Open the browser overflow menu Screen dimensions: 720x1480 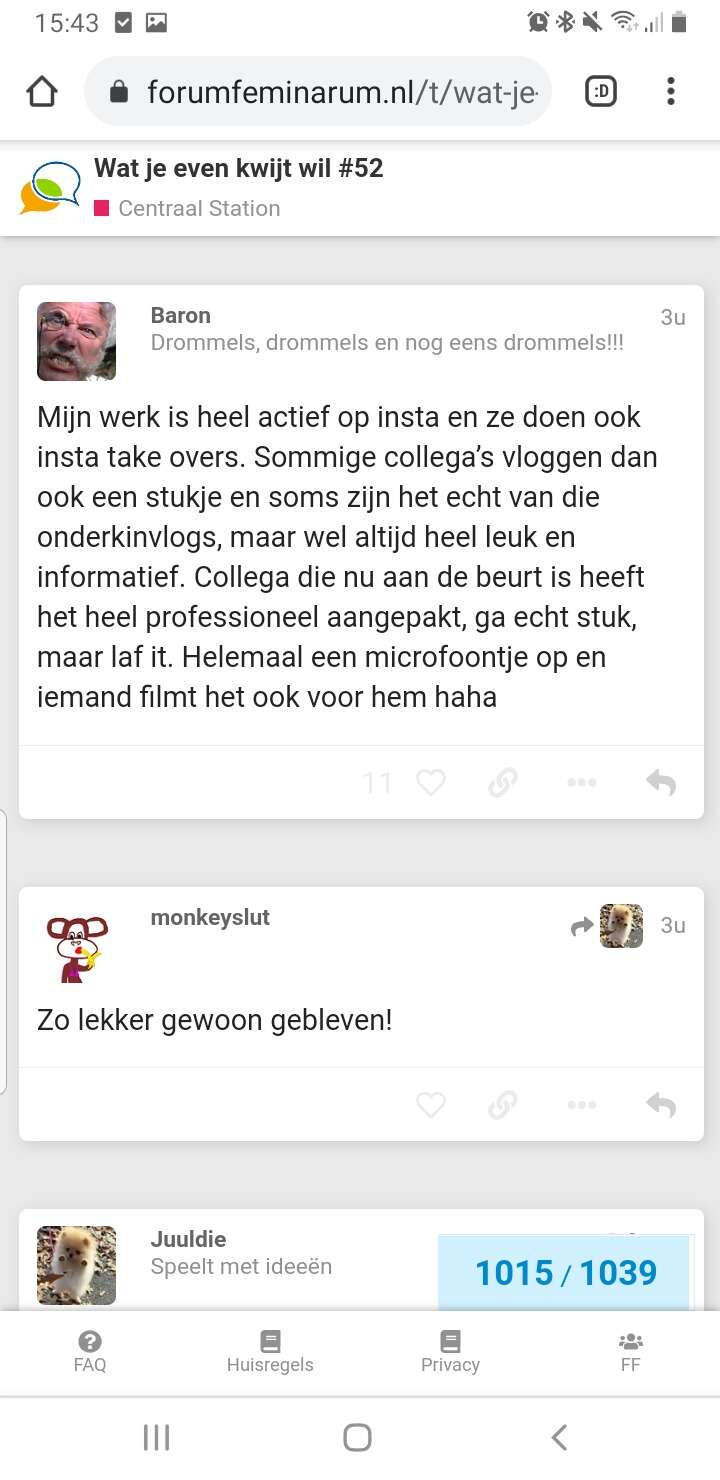(671, 93)
